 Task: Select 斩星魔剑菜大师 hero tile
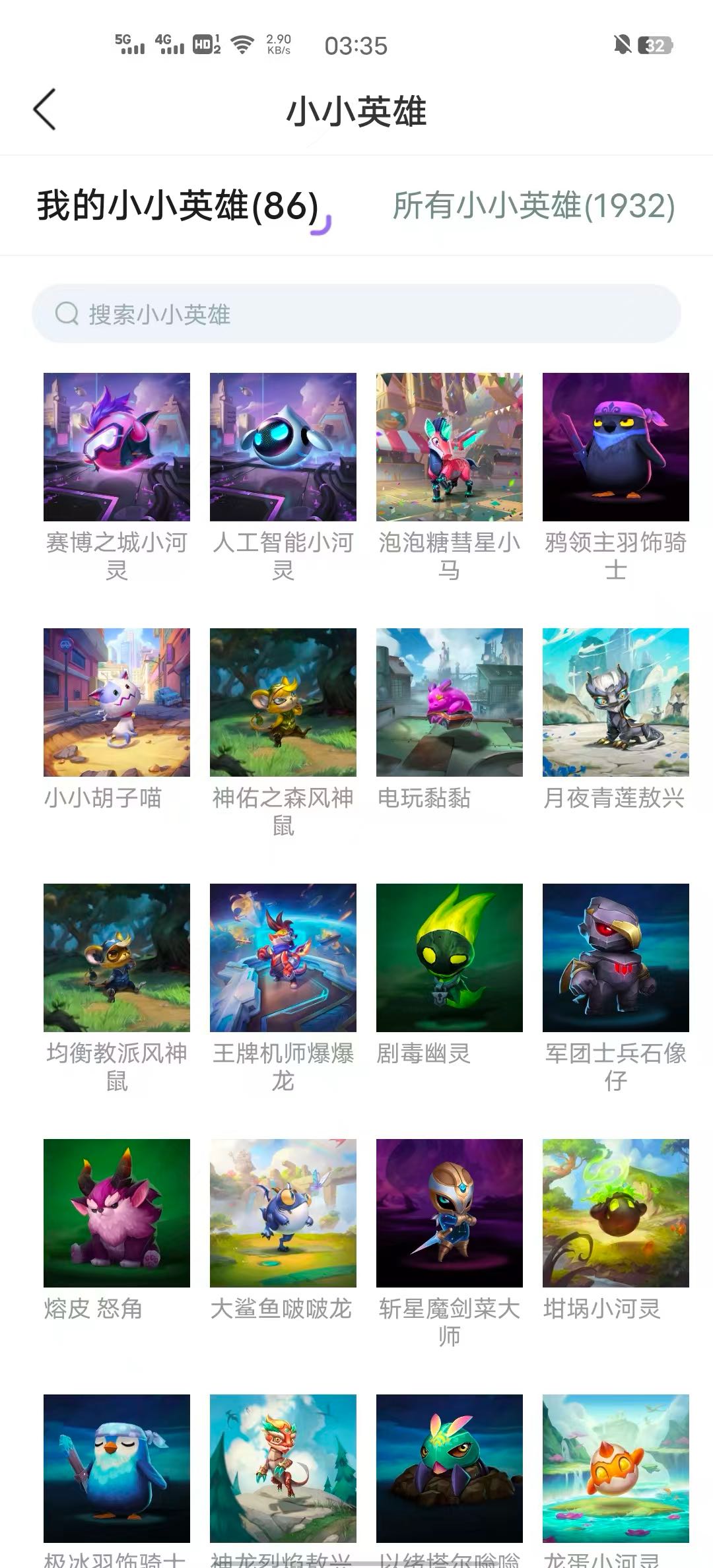tap(450, 1213)
